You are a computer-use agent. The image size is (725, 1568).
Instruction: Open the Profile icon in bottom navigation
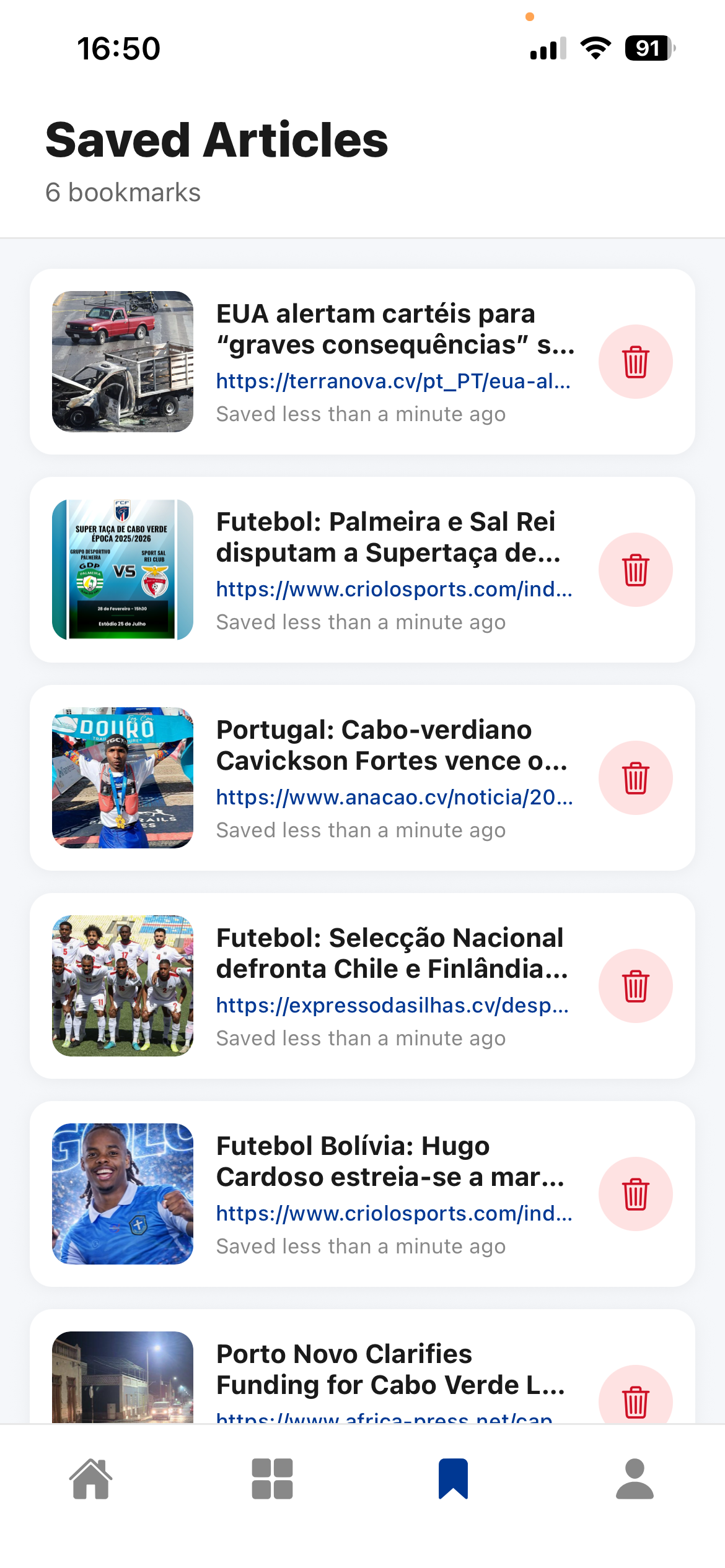point(634,1478)
